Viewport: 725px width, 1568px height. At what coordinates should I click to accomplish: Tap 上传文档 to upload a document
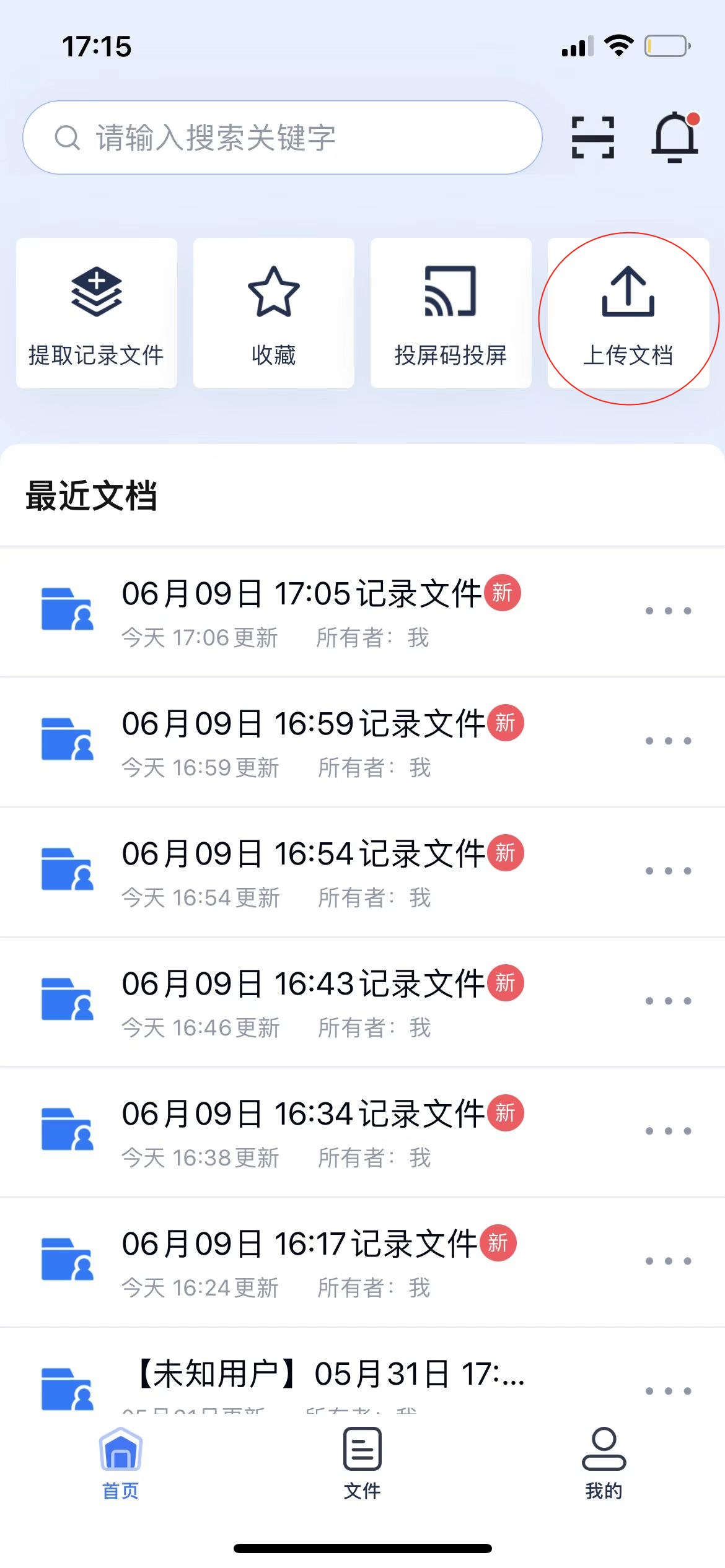(x=628, y=313)
